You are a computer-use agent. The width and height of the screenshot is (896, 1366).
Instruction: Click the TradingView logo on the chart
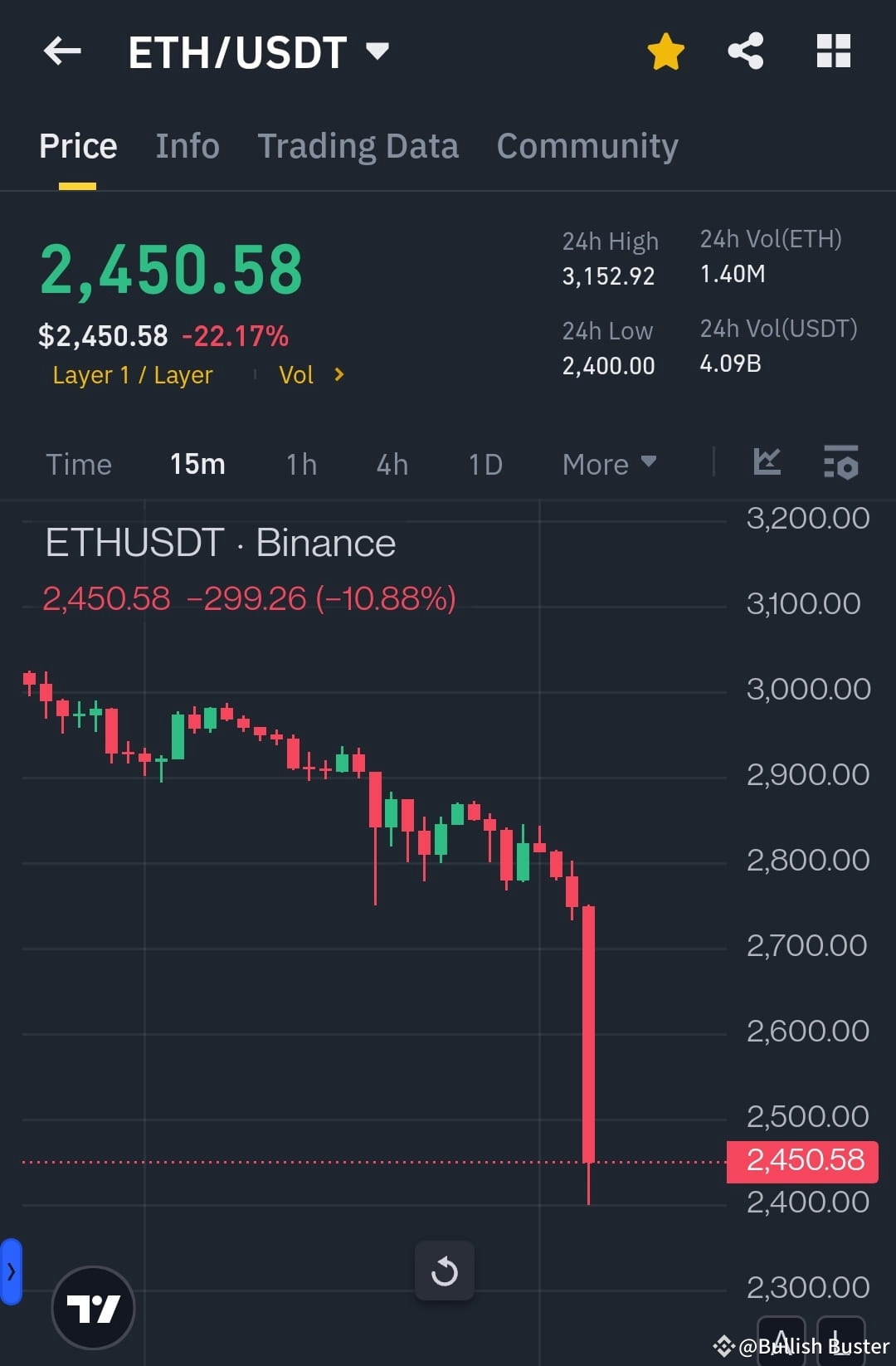pyautogui.click(x=94, y=1306)
